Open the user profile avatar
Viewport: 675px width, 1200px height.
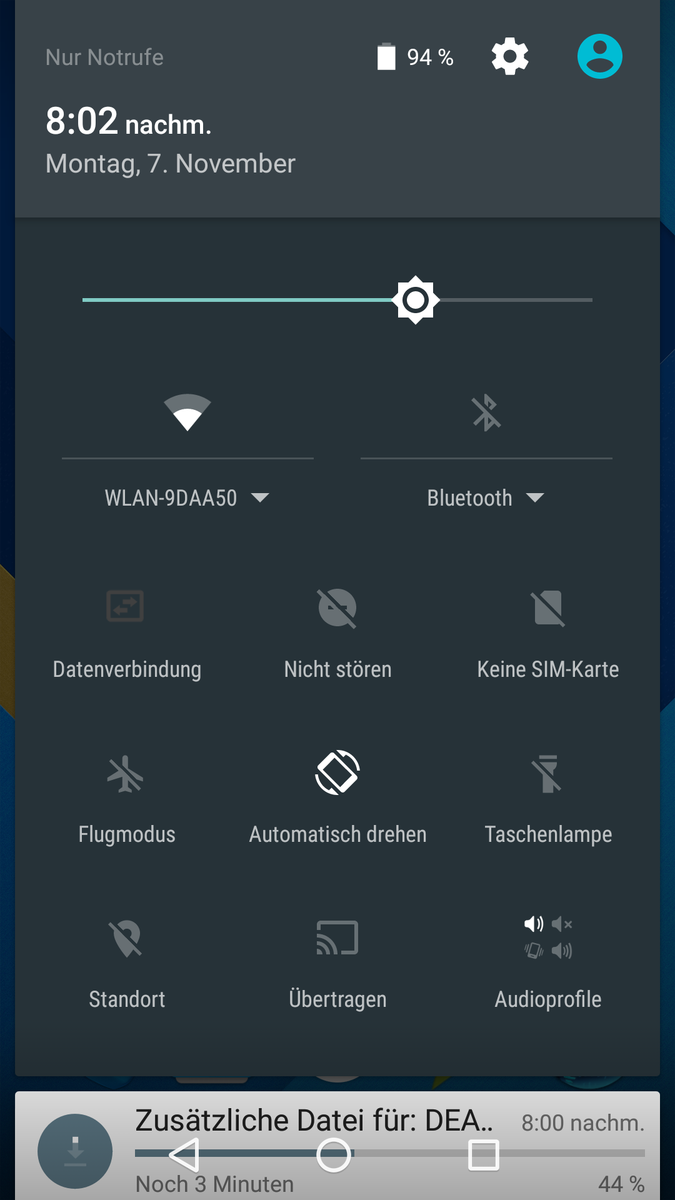599,57
